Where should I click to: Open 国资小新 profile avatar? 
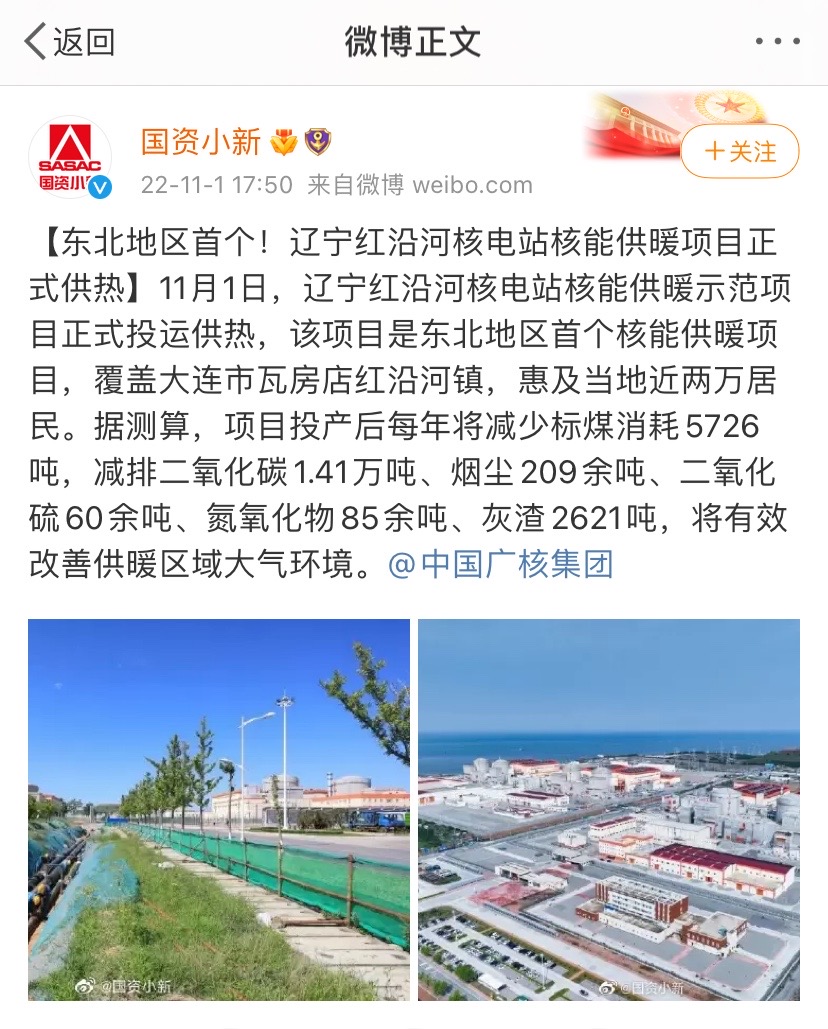coord(70,158)
